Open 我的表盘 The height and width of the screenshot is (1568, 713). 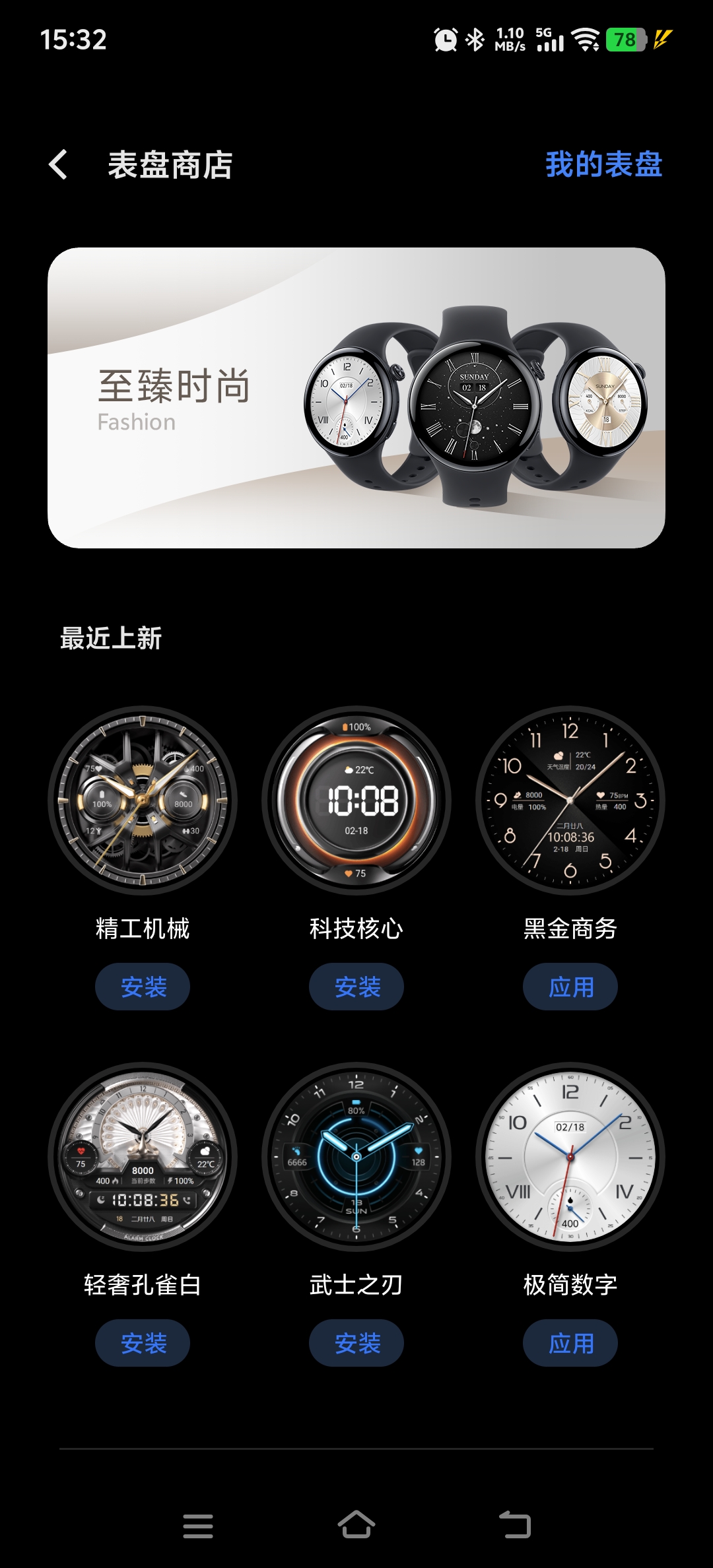(x=603, y=164)
